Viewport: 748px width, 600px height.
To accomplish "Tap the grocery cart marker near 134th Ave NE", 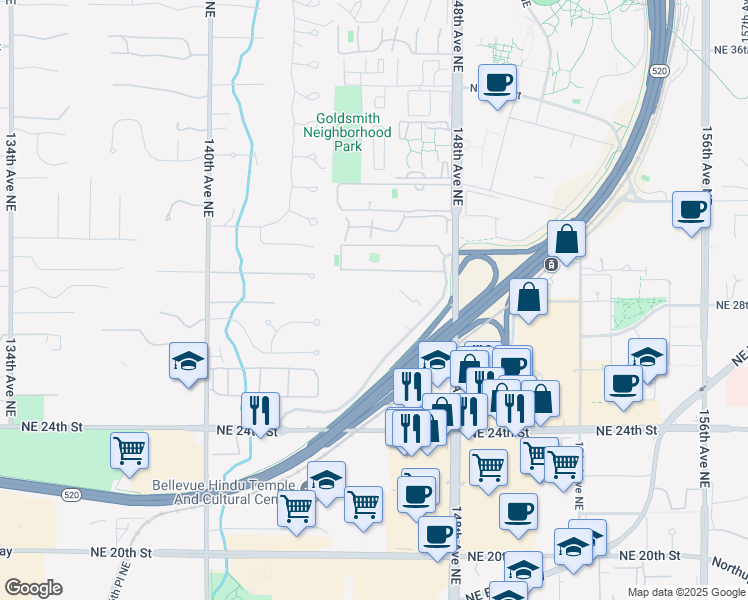I will pyautogui.click(x=129, y=451).
